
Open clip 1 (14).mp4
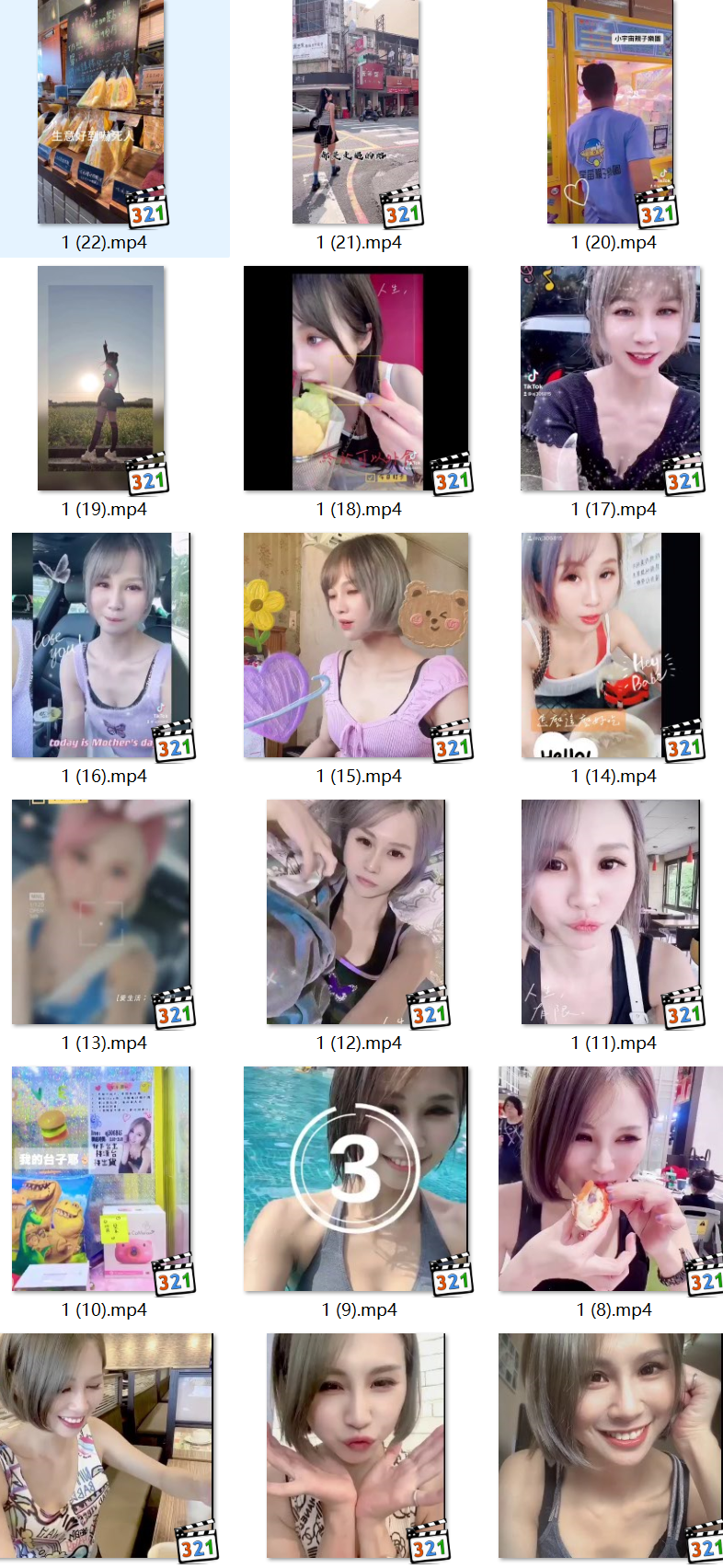pyautogui.click(x=612, y=646)
